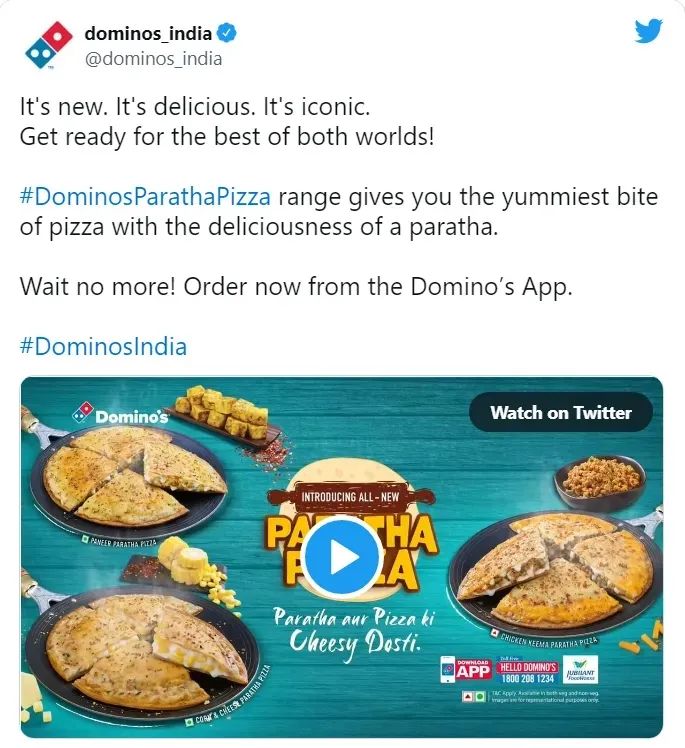Open the #DominosIndia hashtag
Screen dimensions: 685x748
(103, 346)
